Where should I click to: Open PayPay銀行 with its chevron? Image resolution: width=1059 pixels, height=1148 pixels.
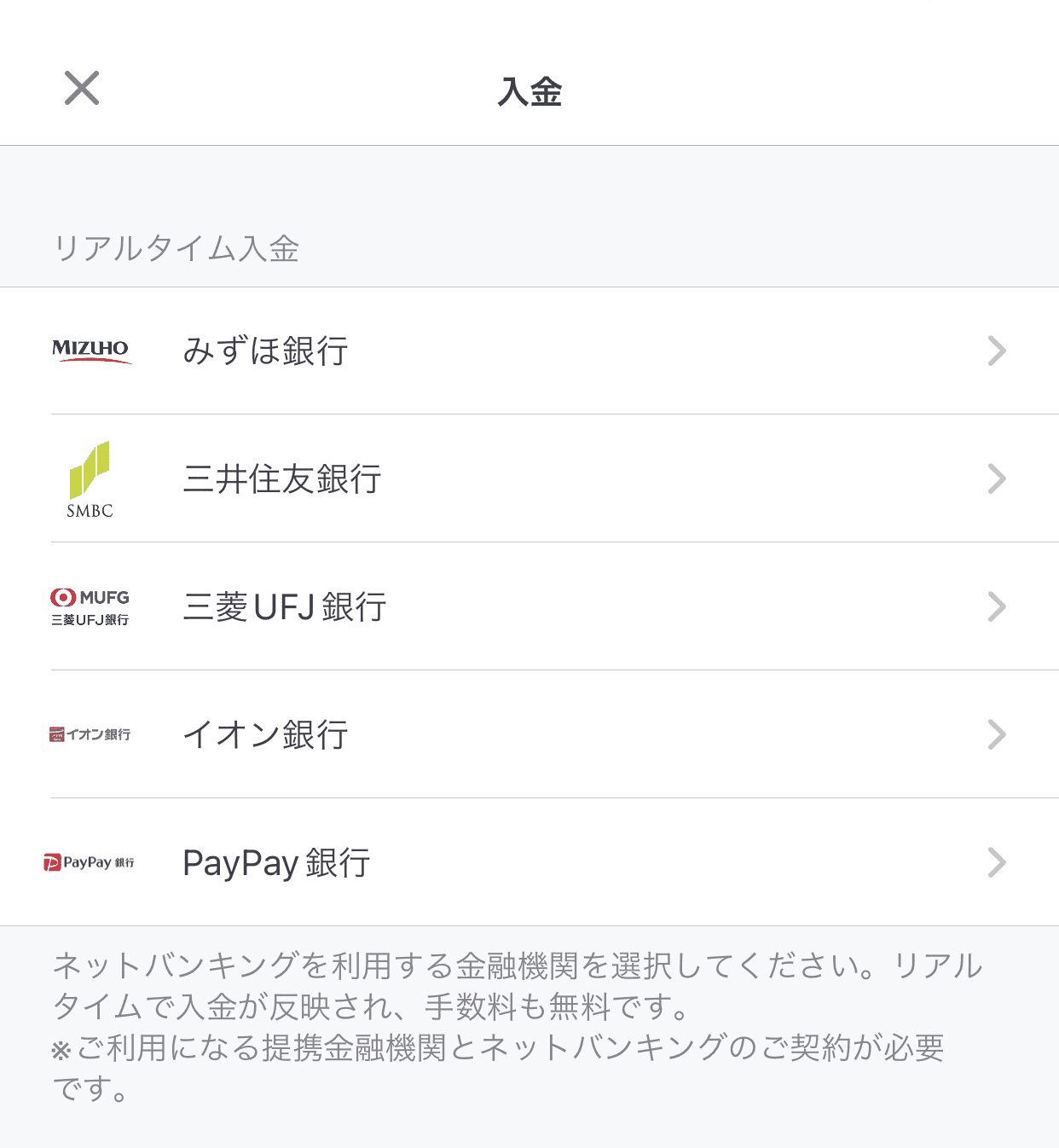996,863
